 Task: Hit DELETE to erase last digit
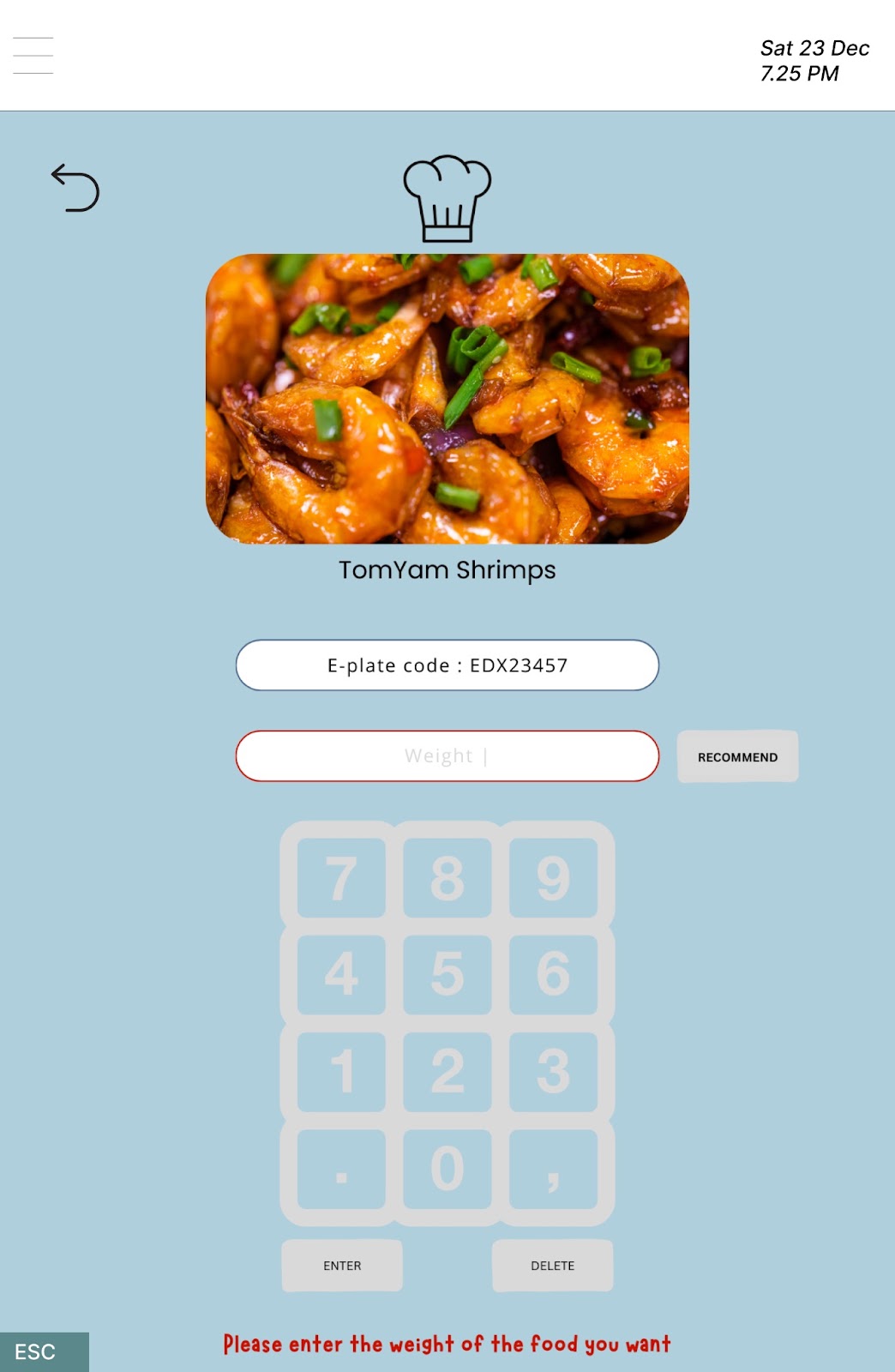coord(552,1266)
